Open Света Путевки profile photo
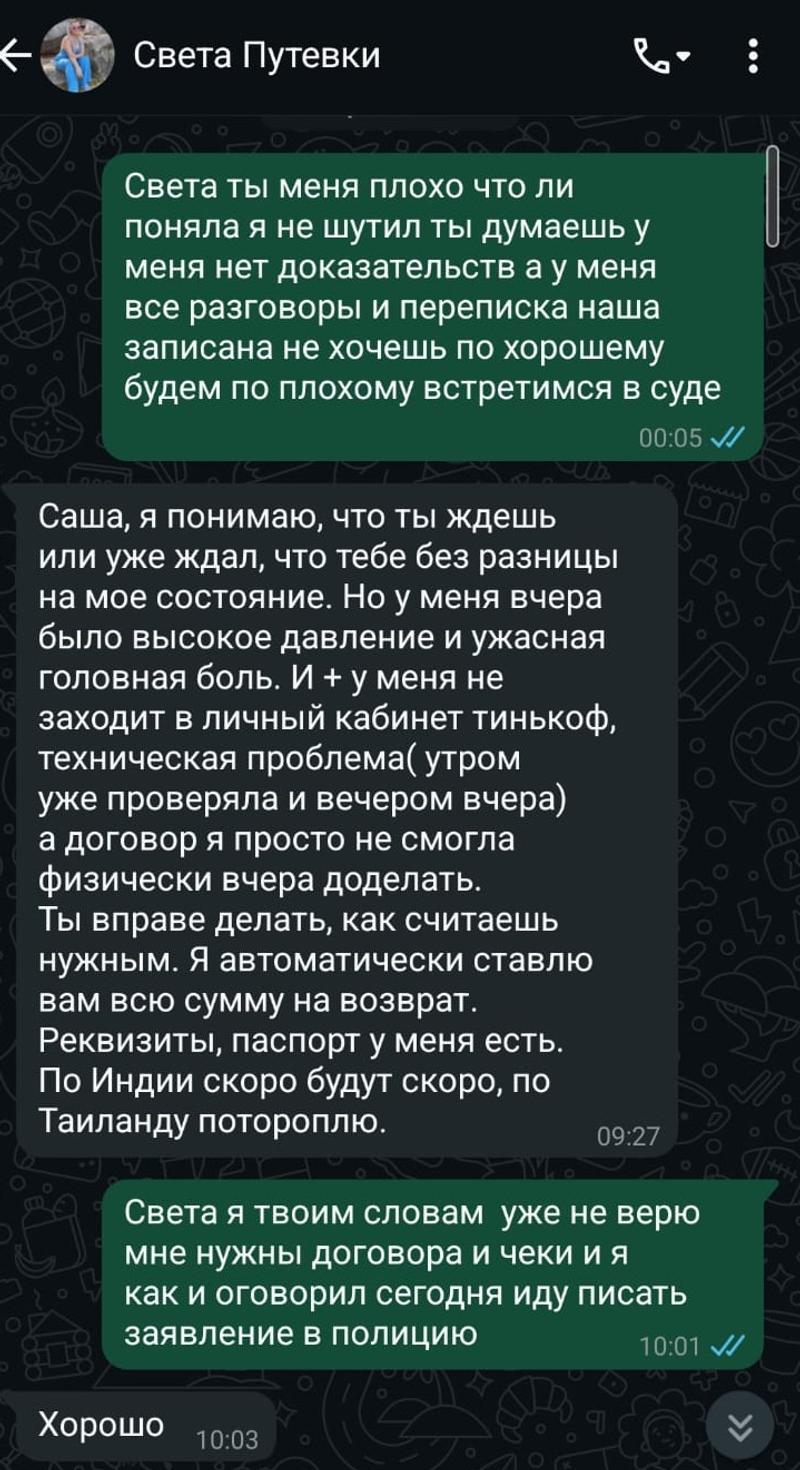Screen dimensions: 800x1470 click(x=77, y=56)
